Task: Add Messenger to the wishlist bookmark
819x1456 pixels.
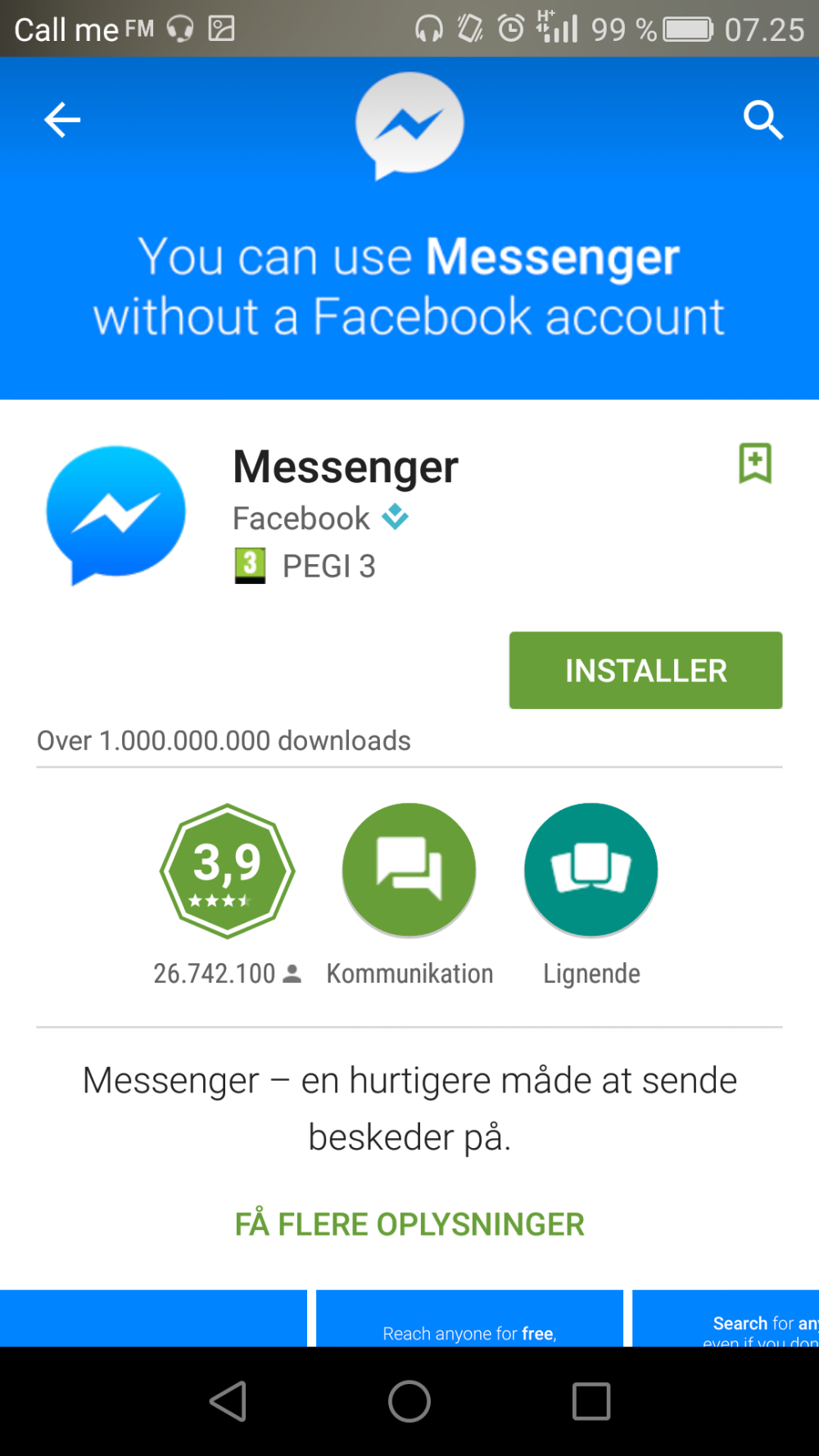Action: pyautogui.click(x=754, y=463)
